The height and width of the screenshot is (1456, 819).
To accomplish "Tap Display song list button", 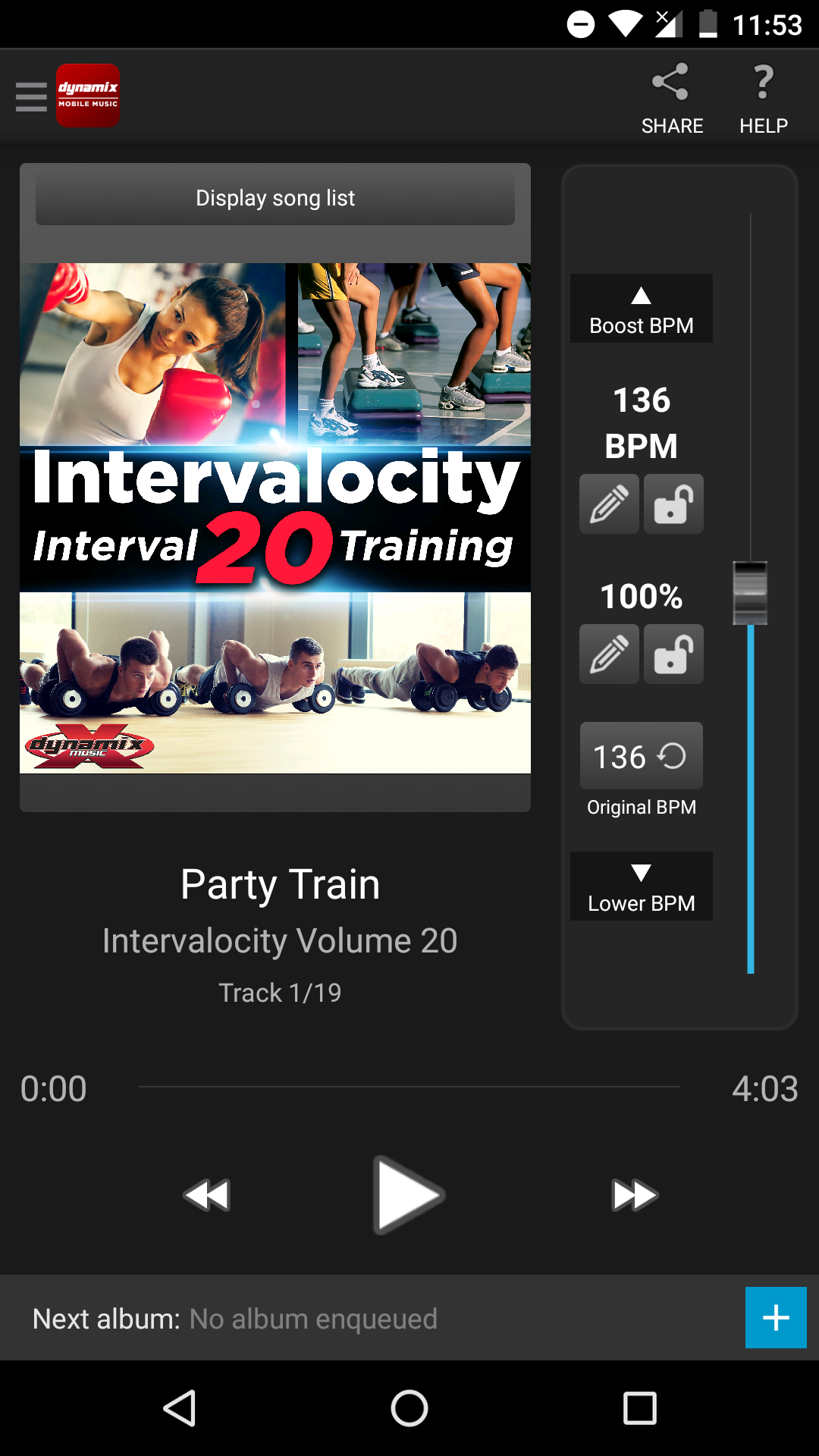I will pyautogui.click(x=275, y=199).
